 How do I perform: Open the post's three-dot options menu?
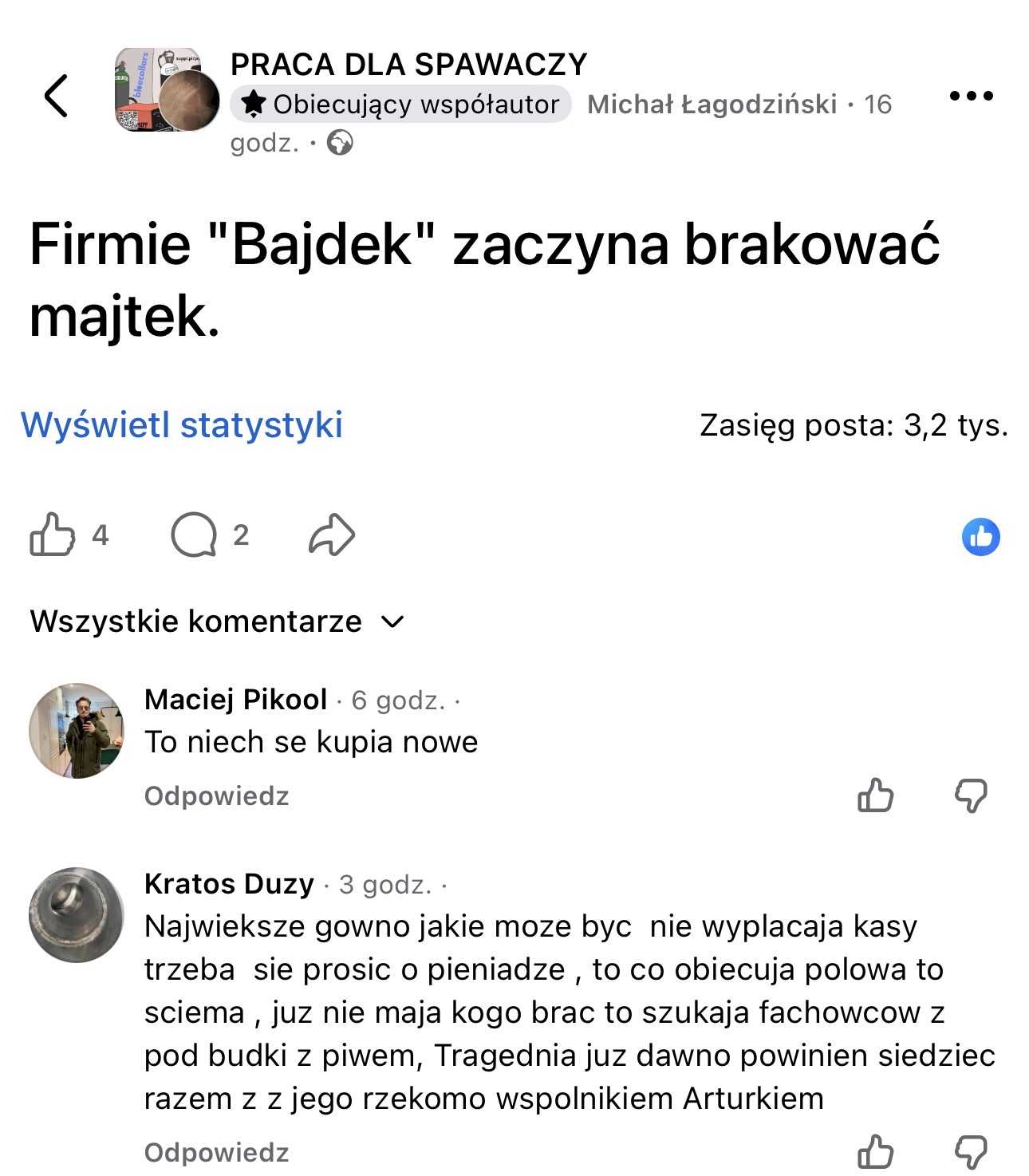pos(971,97)
